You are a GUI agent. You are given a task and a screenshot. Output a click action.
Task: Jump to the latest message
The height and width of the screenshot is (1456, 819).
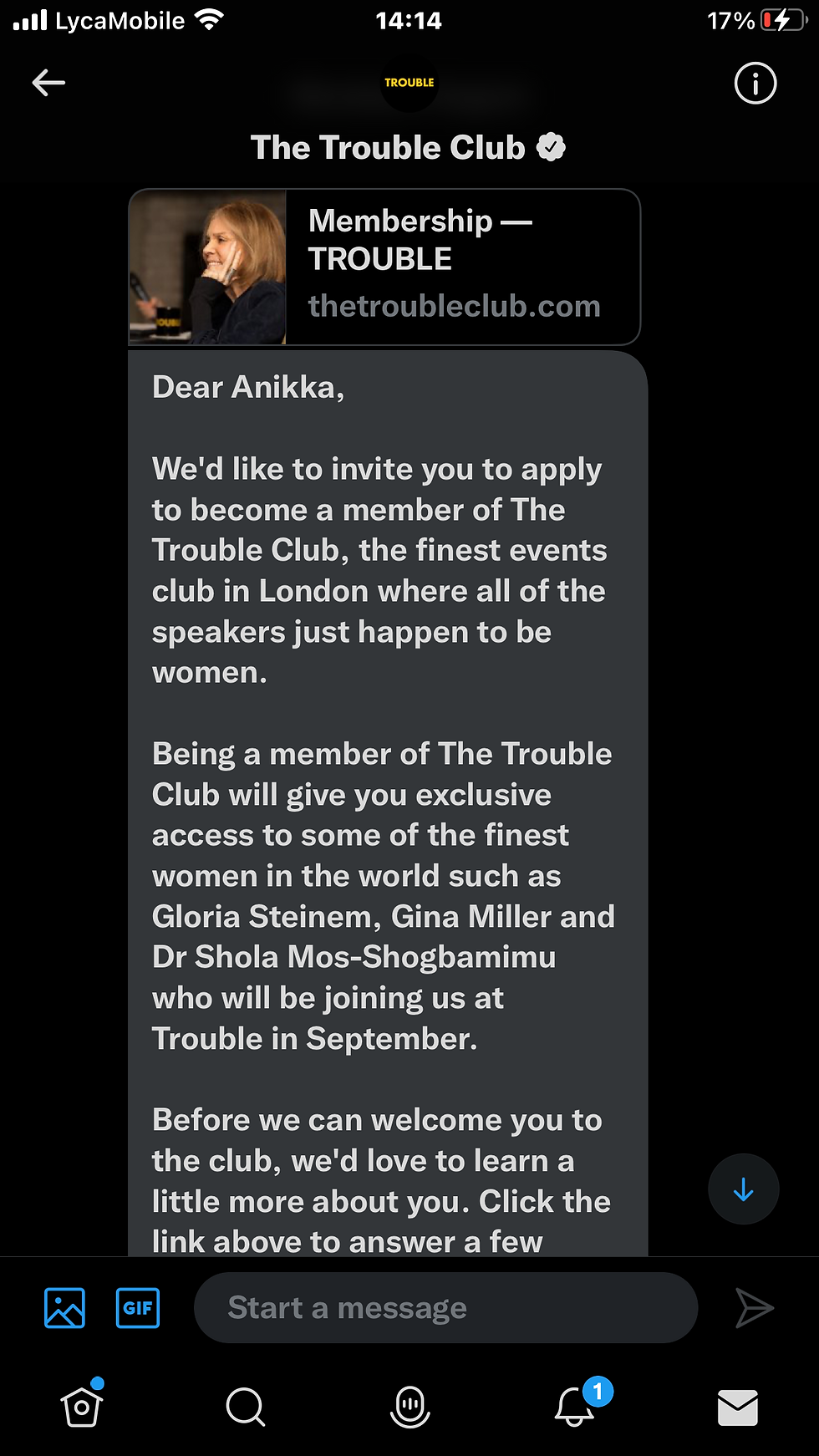pyautogui.click(x=743, y=1189)
